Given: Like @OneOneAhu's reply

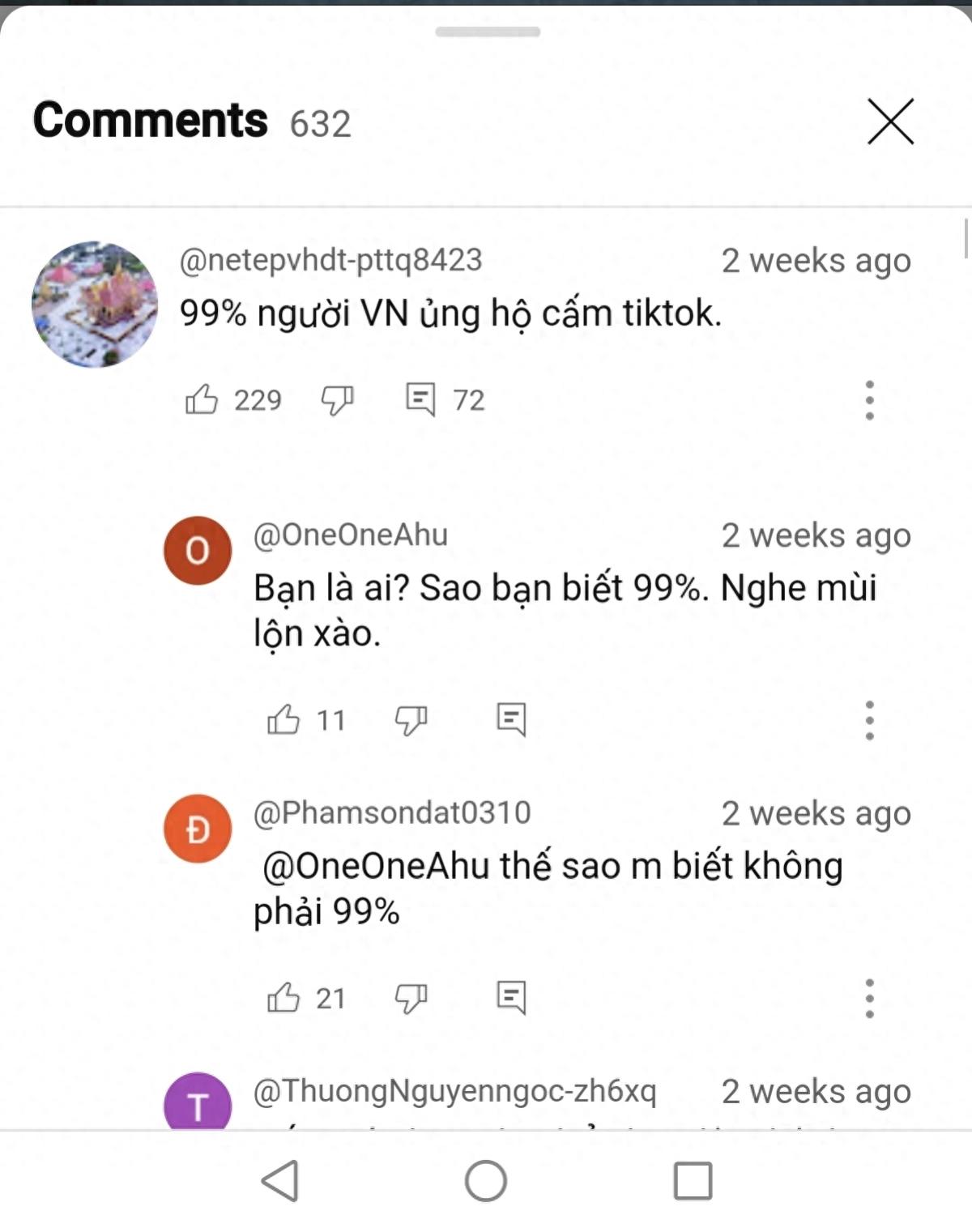Looking at the screenshot, I should (283, 718).
